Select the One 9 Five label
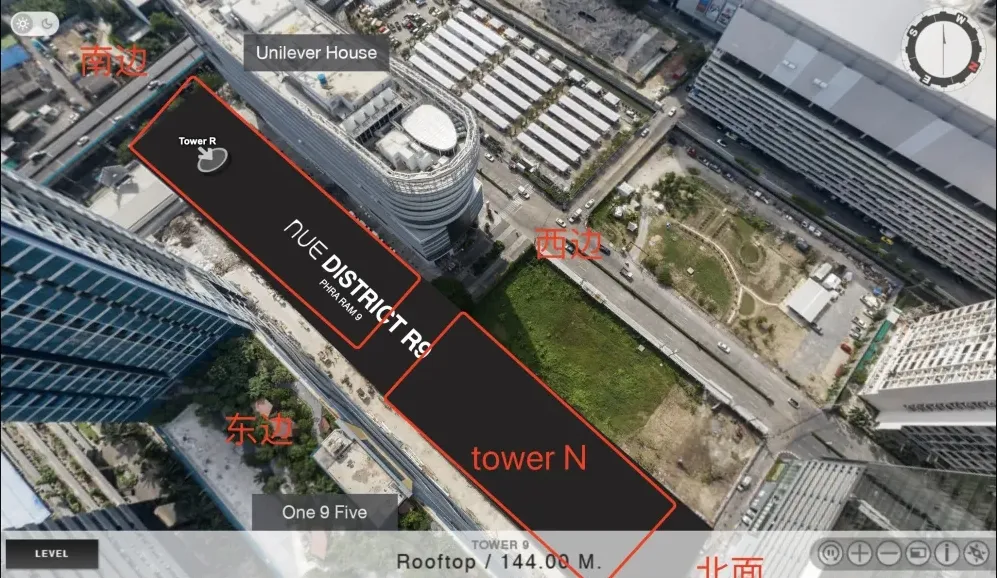 pyautogui.click(x=324, y=512)
